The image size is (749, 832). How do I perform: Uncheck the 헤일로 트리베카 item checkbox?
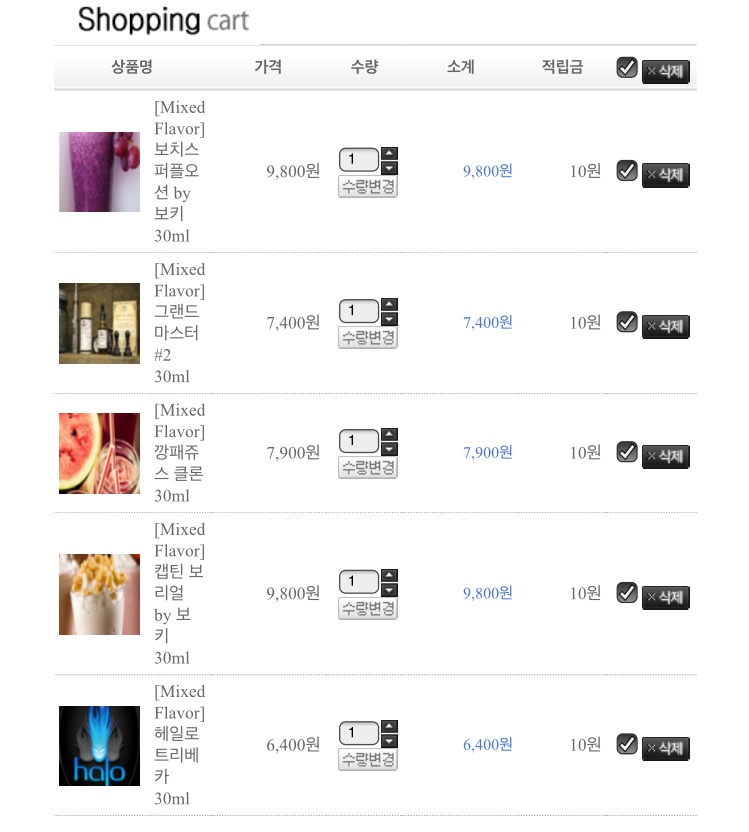click(x=627, y=744)
